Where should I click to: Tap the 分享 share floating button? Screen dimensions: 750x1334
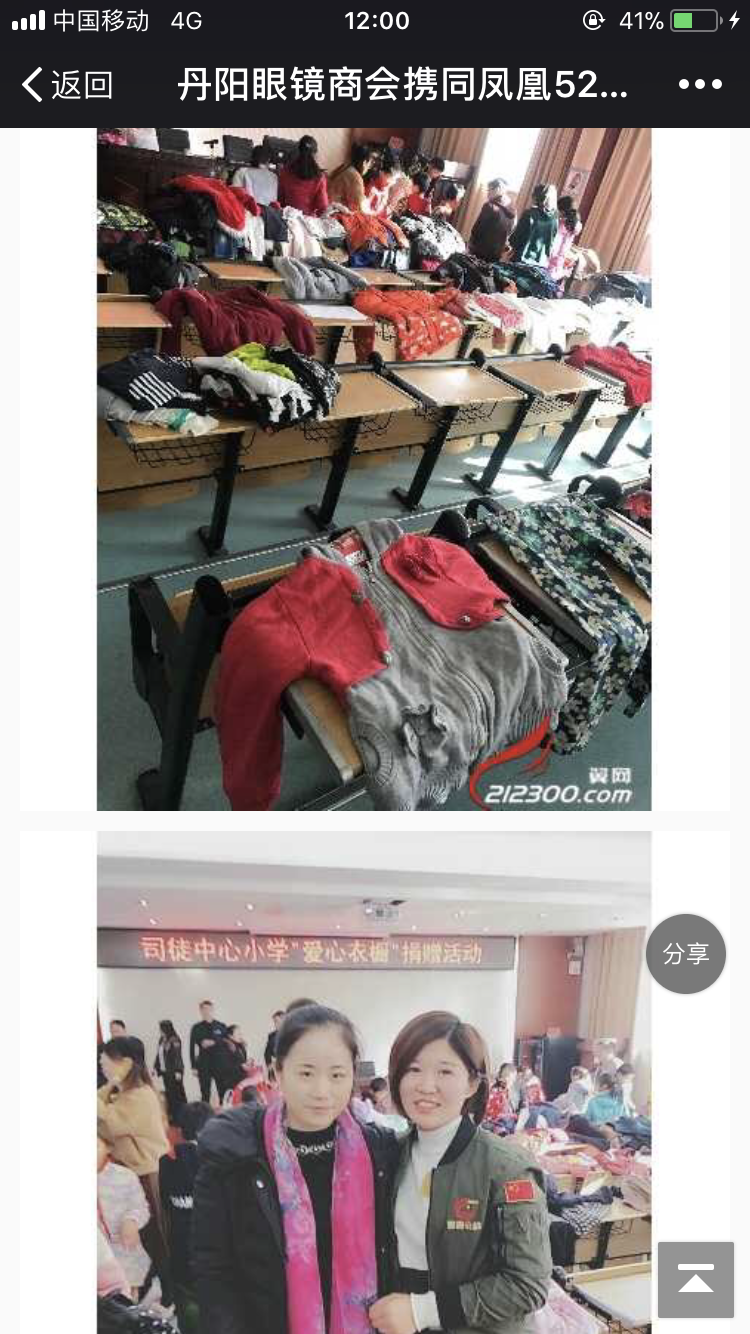[686, 954]
